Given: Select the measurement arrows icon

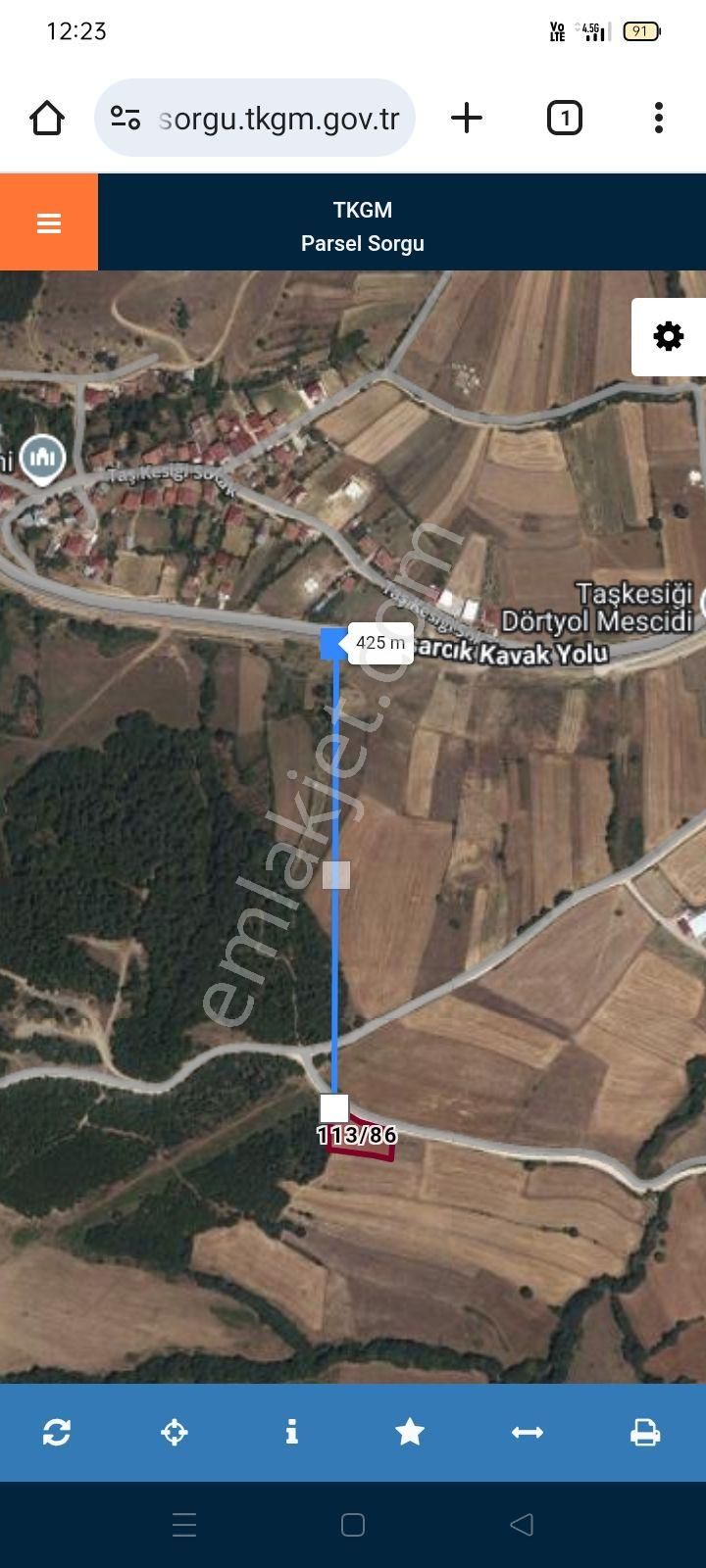Looking at the screenshot, I should click(527, 1432).
